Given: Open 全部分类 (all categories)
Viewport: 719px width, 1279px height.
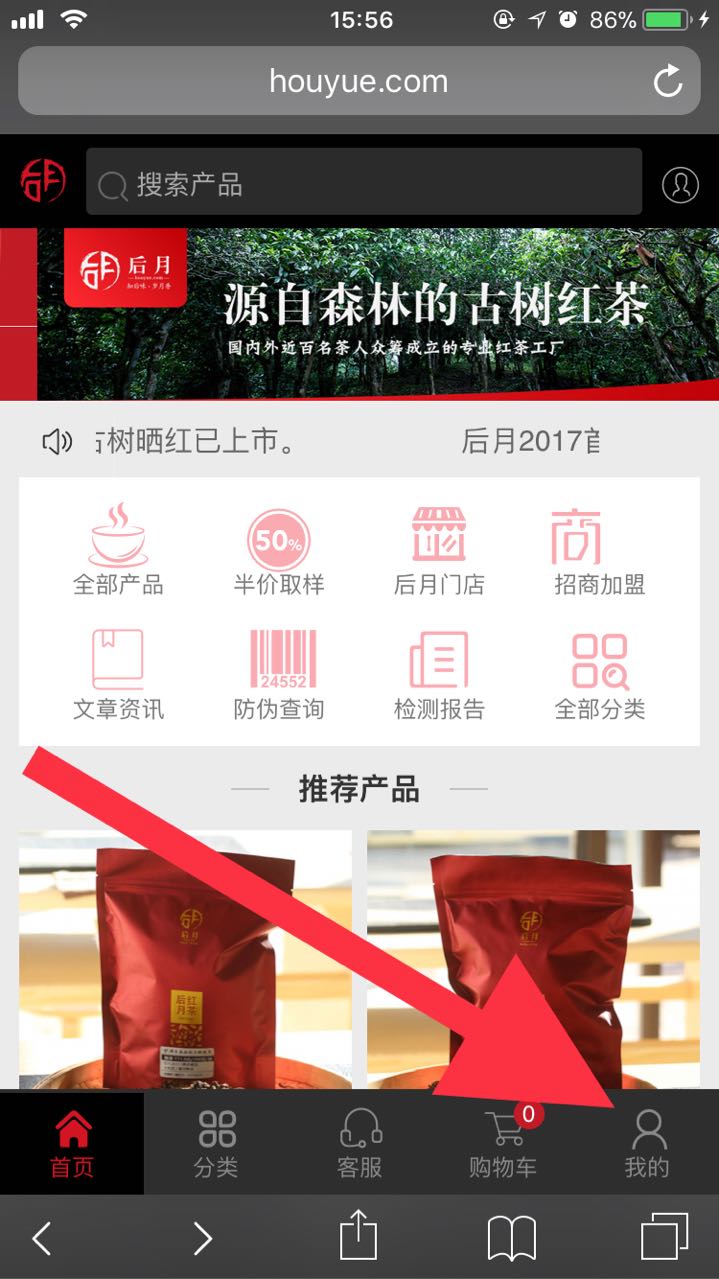Looking at the screenshot, I should click(x=599, y=675).
